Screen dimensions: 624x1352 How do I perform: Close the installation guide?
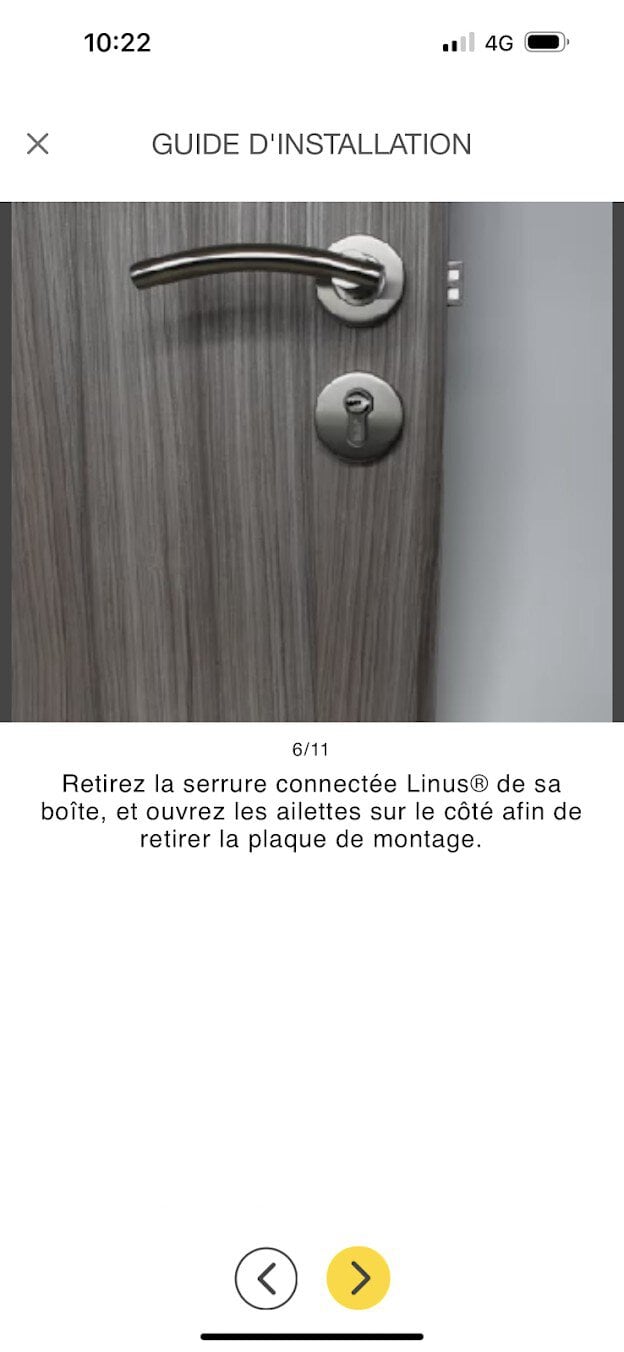tap(37, 144)
